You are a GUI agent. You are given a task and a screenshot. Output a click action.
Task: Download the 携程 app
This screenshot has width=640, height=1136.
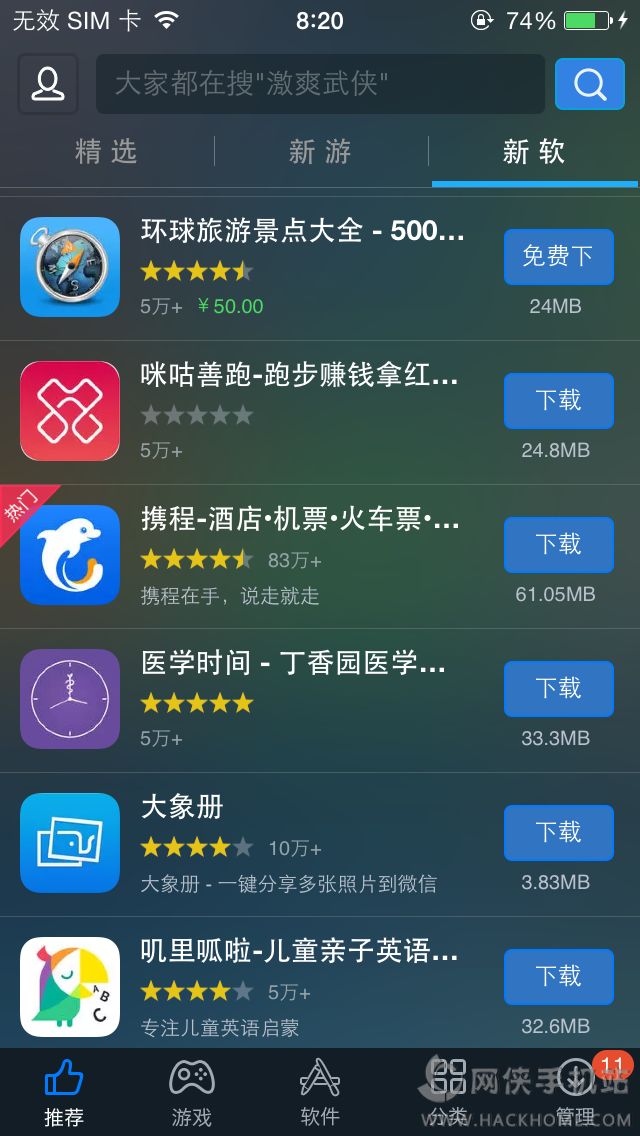(x=558, y=545)
